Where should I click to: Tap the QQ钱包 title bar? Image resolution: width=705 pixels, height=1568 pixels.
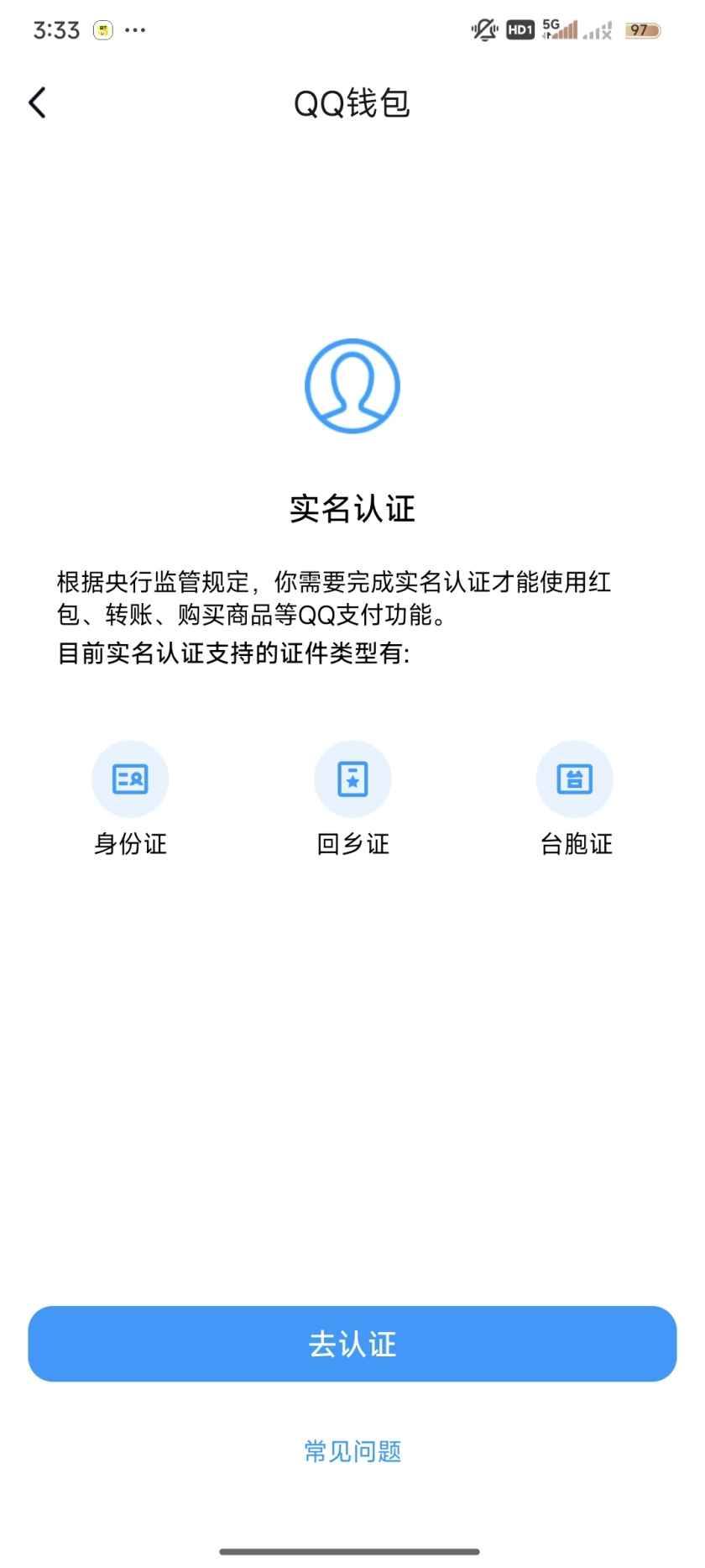coord(352,102)
